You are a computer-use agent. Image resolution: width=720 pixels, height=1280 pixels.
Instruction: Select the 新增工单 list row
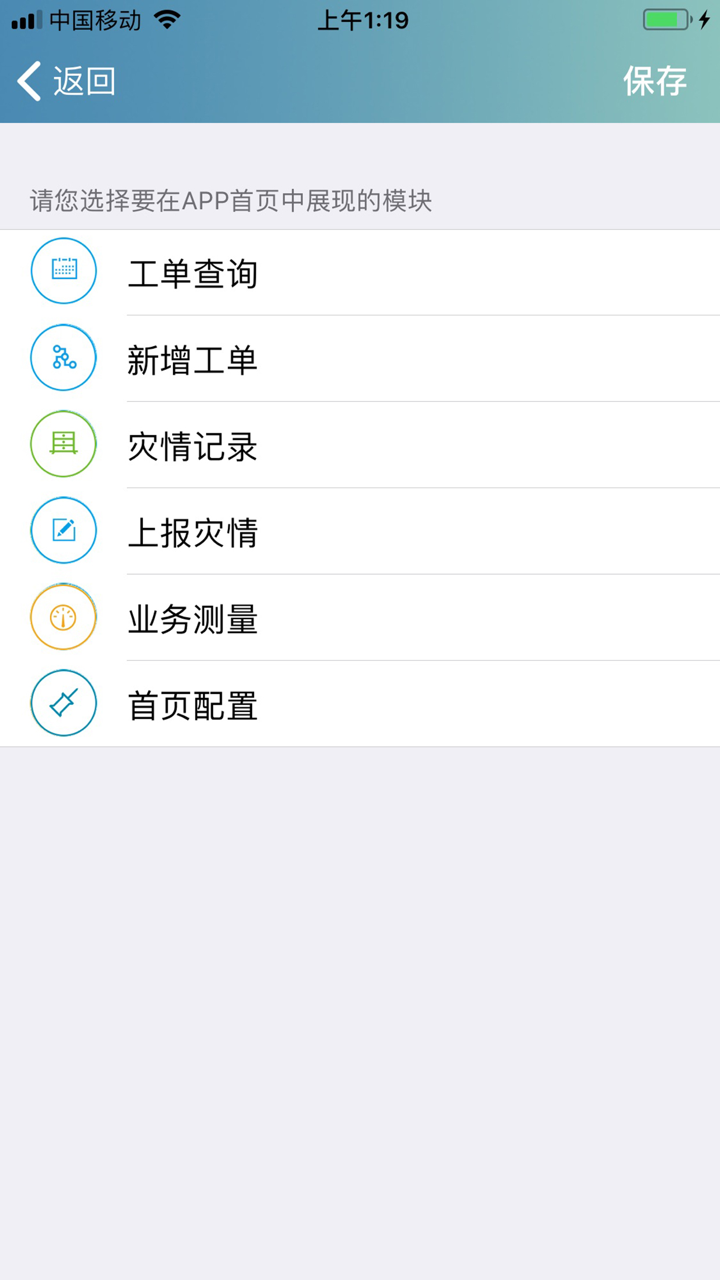pos(360,359)
